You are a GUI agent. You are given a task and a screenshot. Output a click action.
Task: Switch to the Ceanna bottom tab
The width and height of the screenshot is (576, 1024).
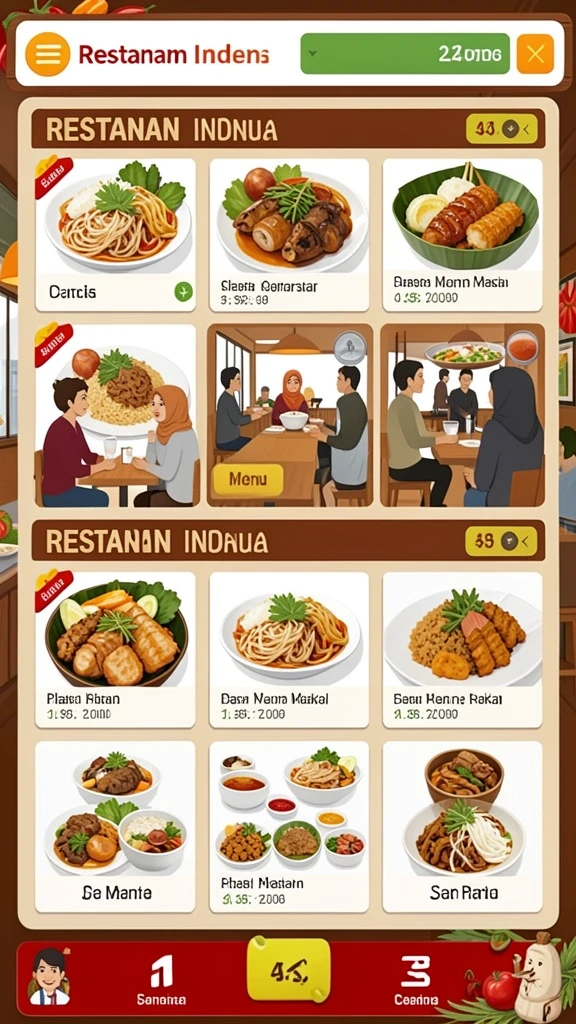[x=416, y=980]
